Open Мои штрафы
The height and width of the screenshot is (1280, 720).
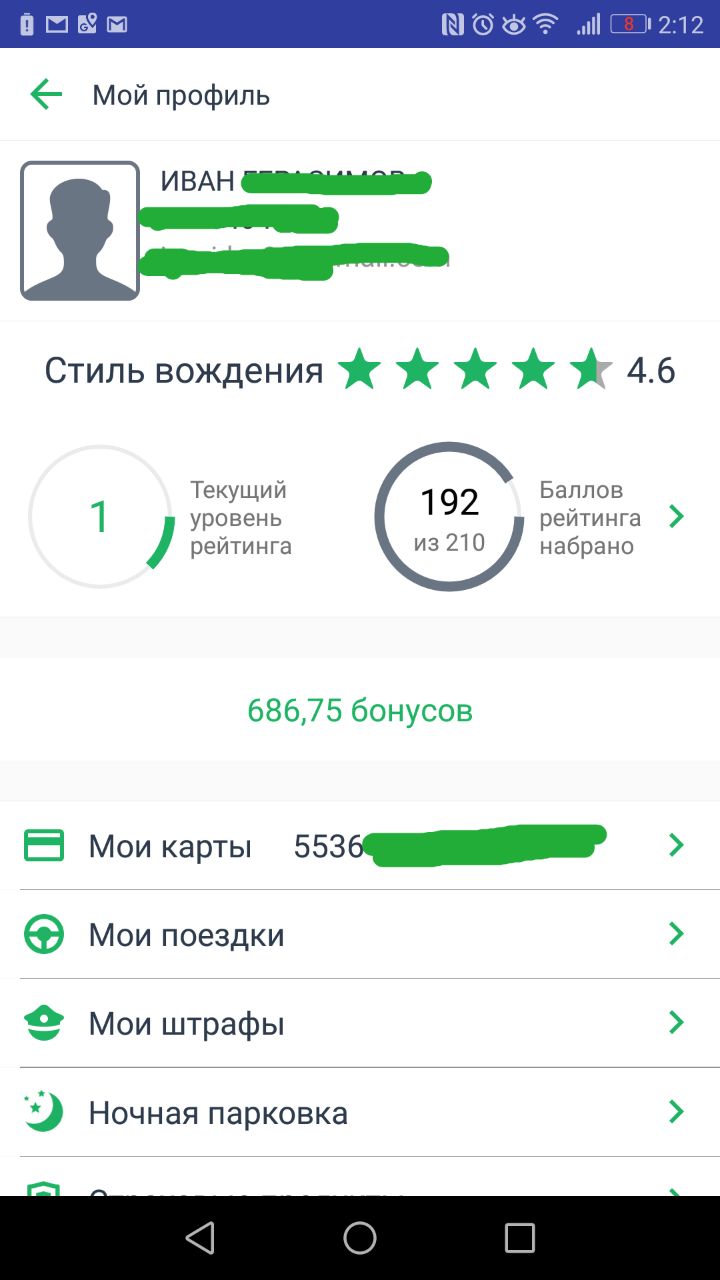click(360, 1024)
